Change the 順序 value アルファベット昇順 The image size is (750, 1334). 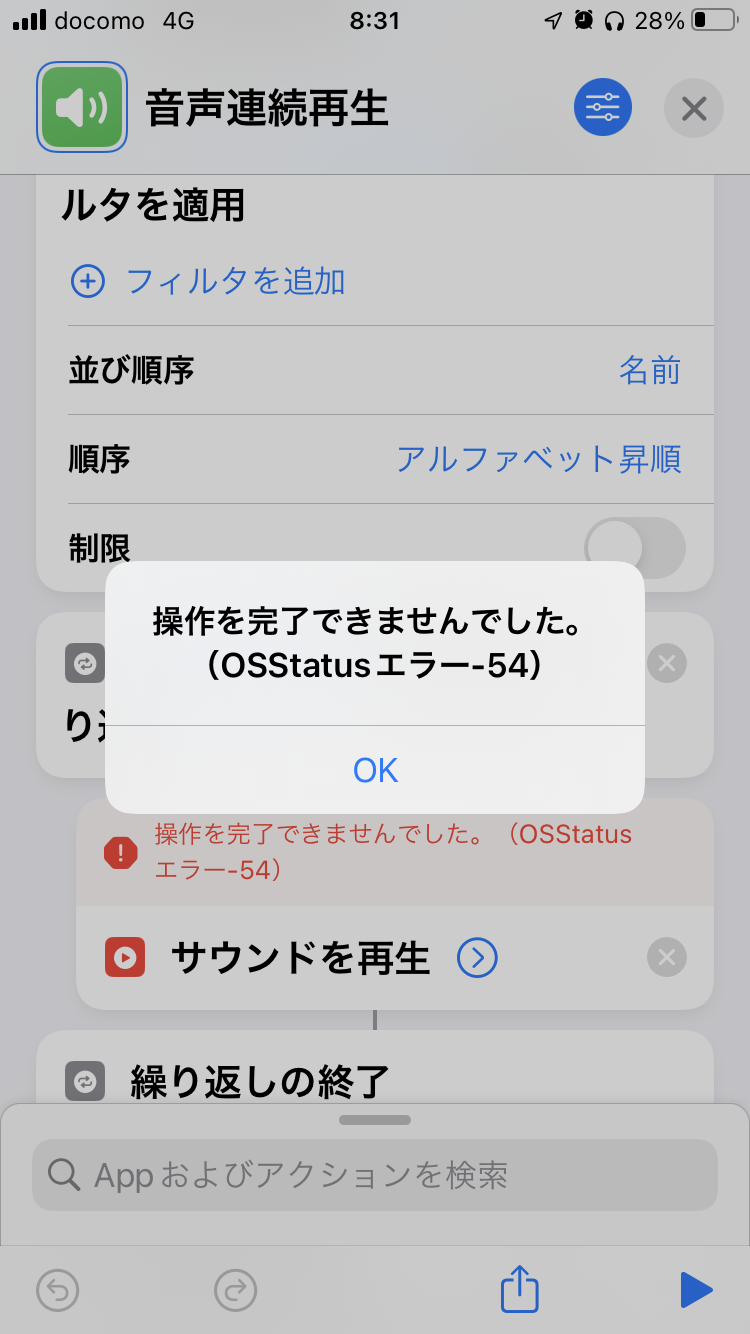click(x=538, y=460)
